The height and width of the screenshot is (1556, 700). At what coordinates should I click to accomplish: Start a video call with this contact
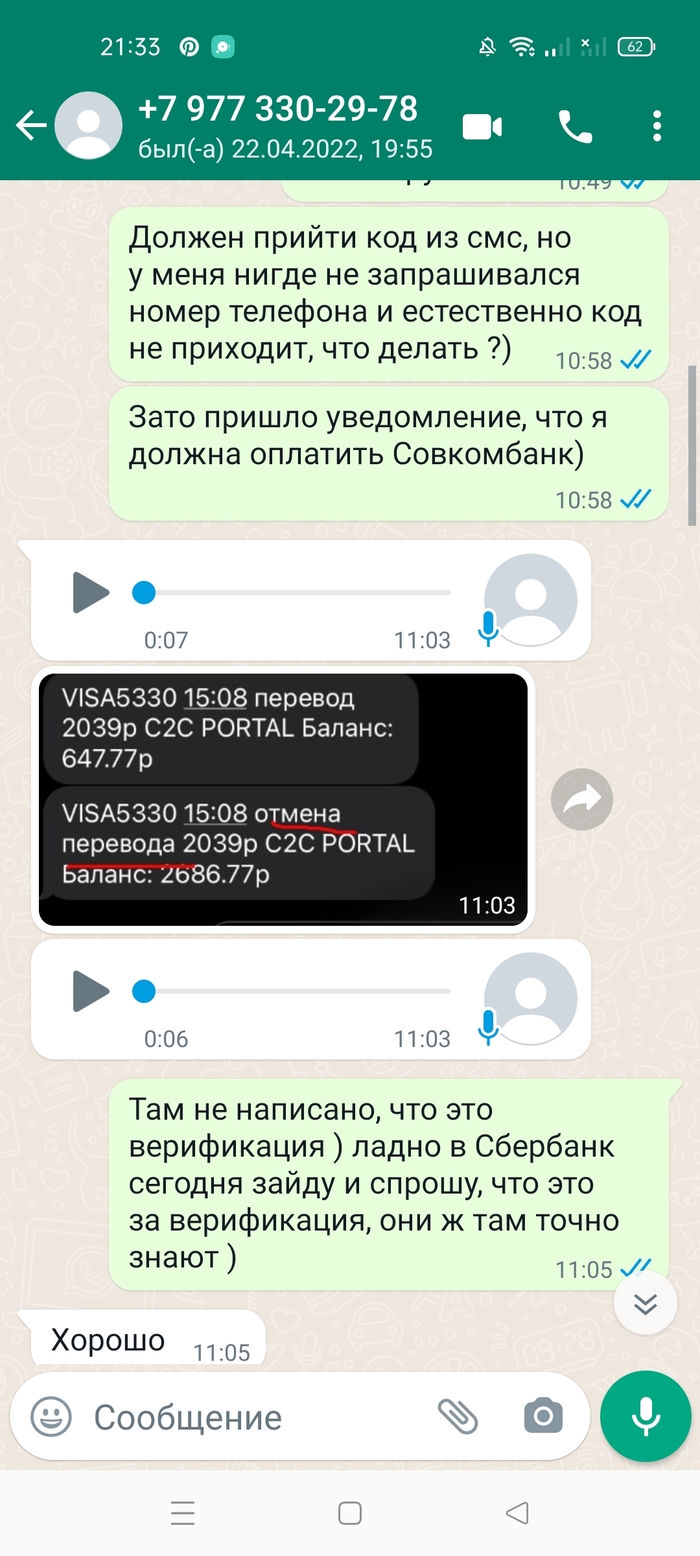pos(482,127)
